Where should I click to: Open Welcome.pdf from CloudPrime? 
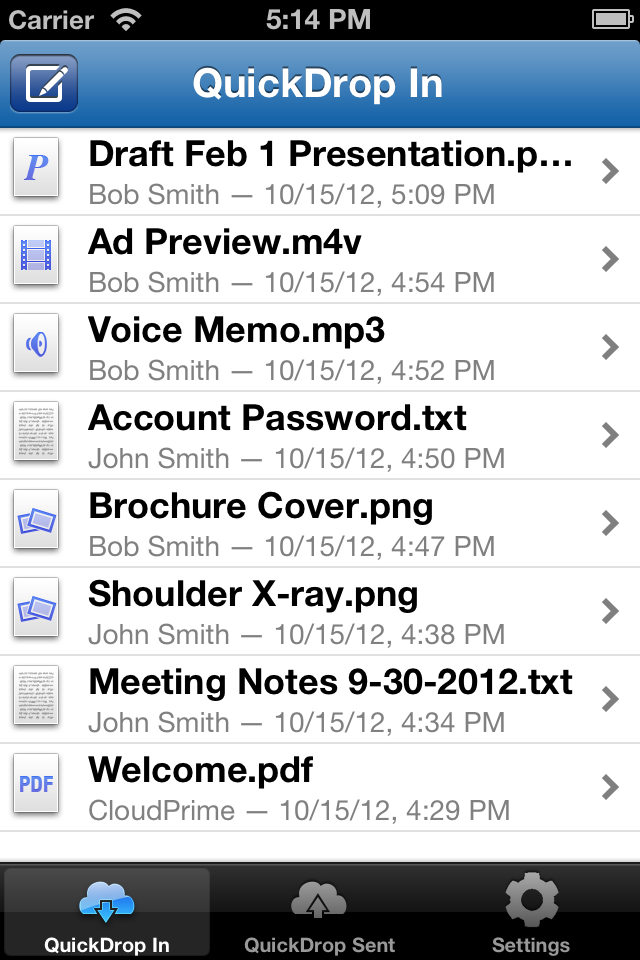[320, 788]
